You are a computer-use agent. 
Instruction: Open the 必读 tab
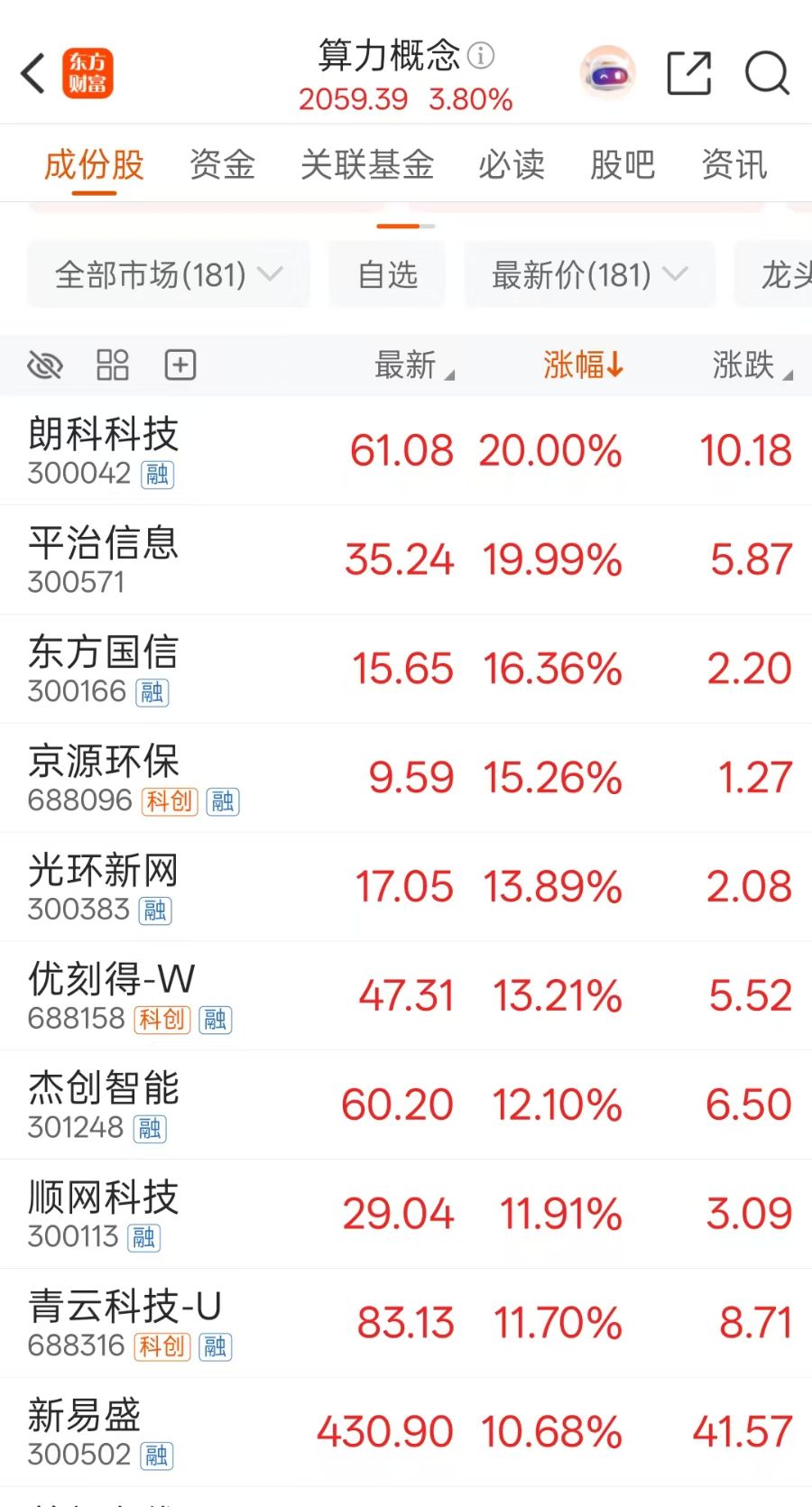tap(512, 165)
